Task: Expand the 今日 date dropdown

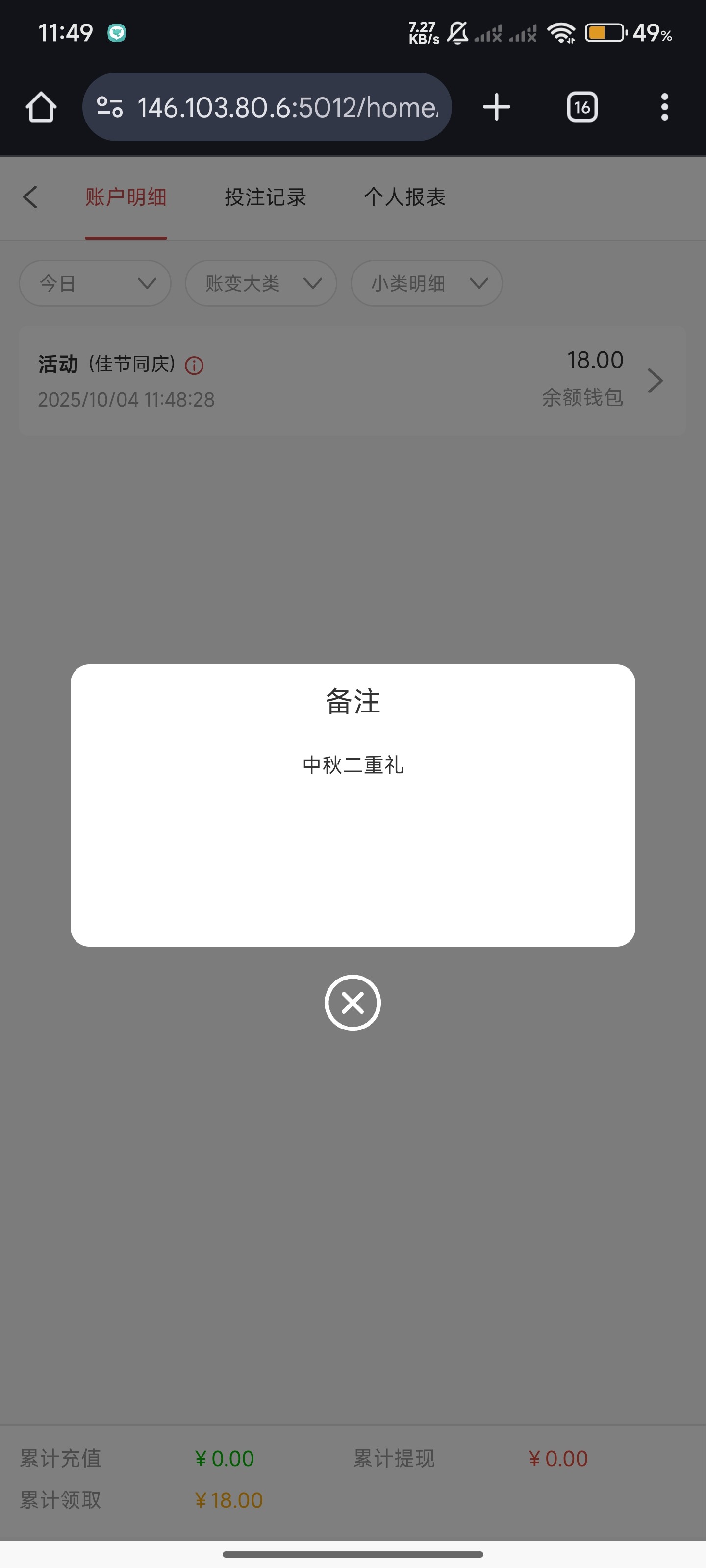Action: tap(95, 283)
